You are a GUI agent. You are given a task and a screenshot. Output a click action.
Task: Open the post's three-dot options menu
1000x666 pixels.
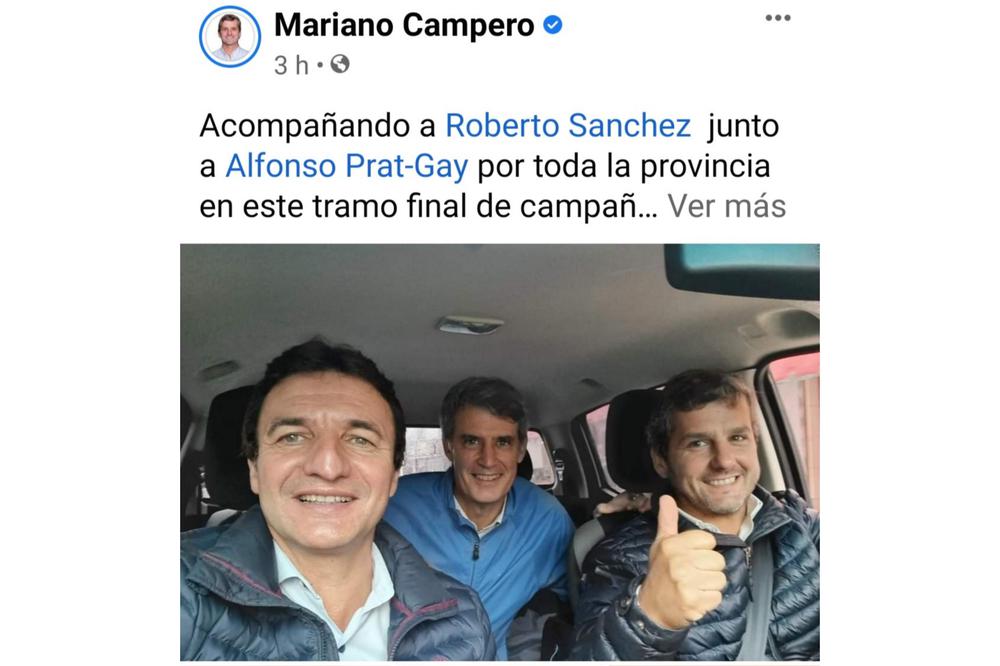tap(777, 18)
